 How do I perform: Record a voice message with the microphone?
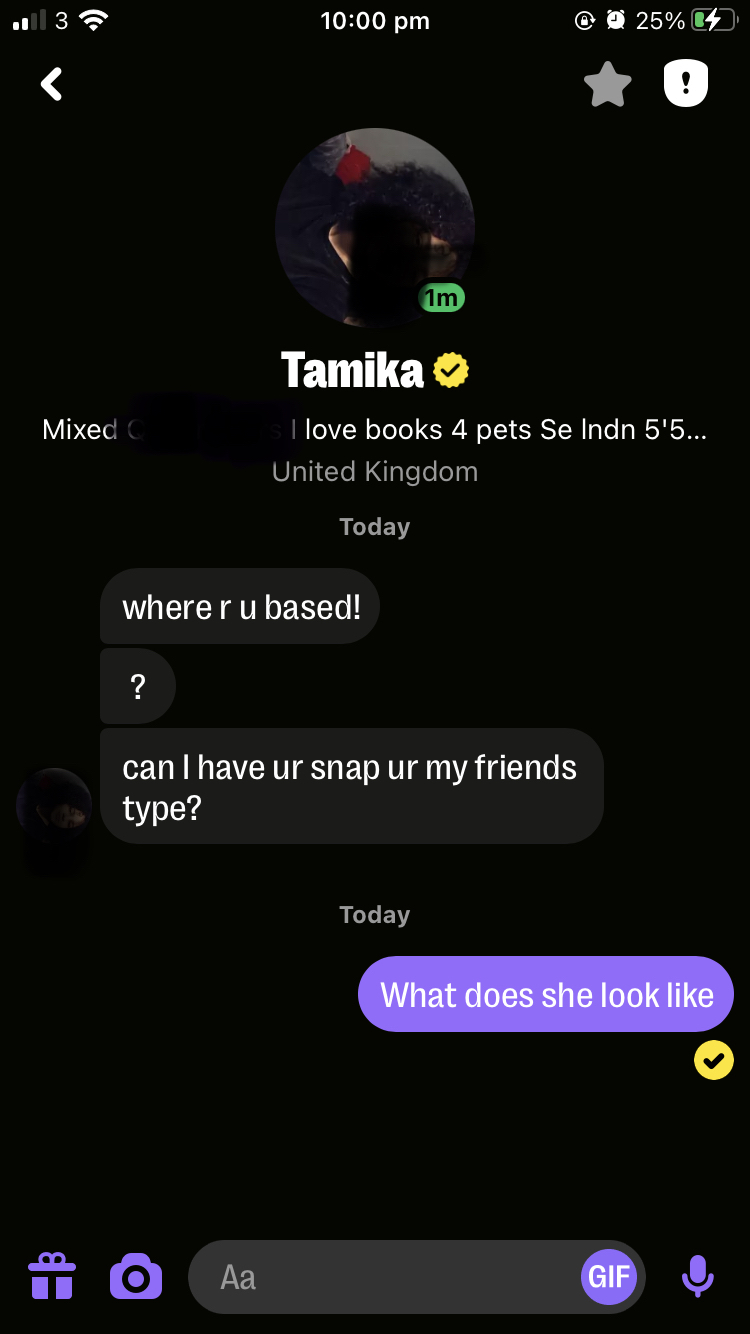(x=698, y=1277)
